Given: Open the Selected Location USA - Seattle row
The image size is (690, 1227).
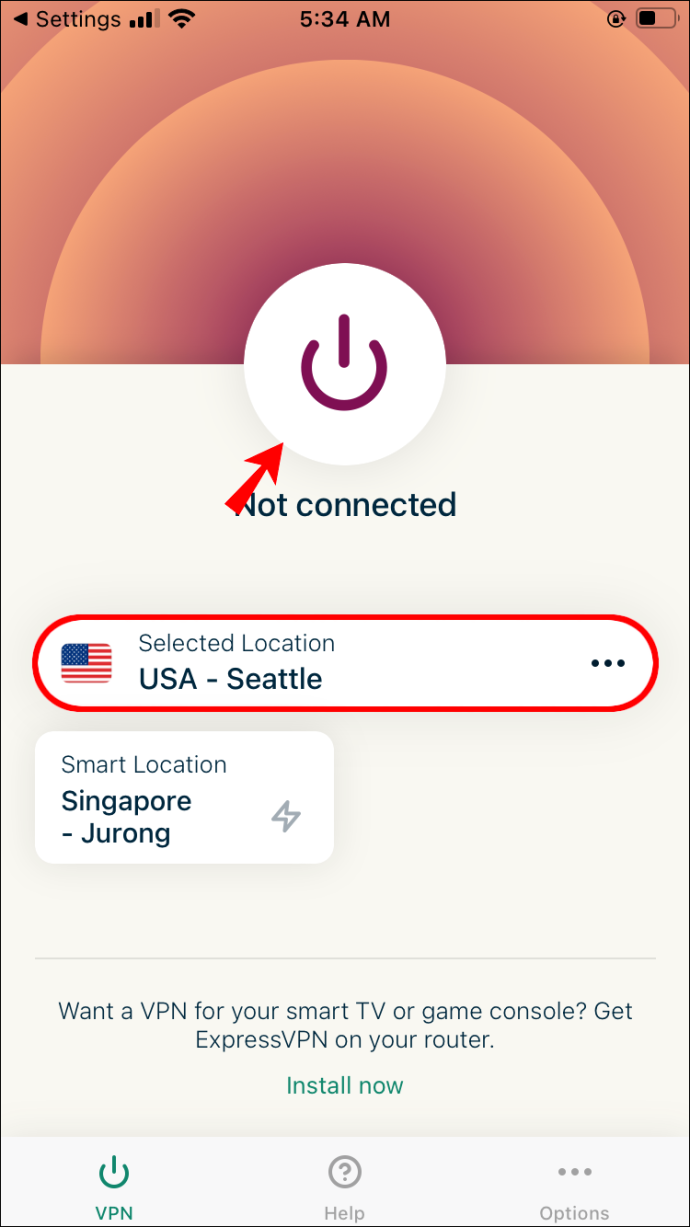Looking at the screenshot, I should pos(300,663).
